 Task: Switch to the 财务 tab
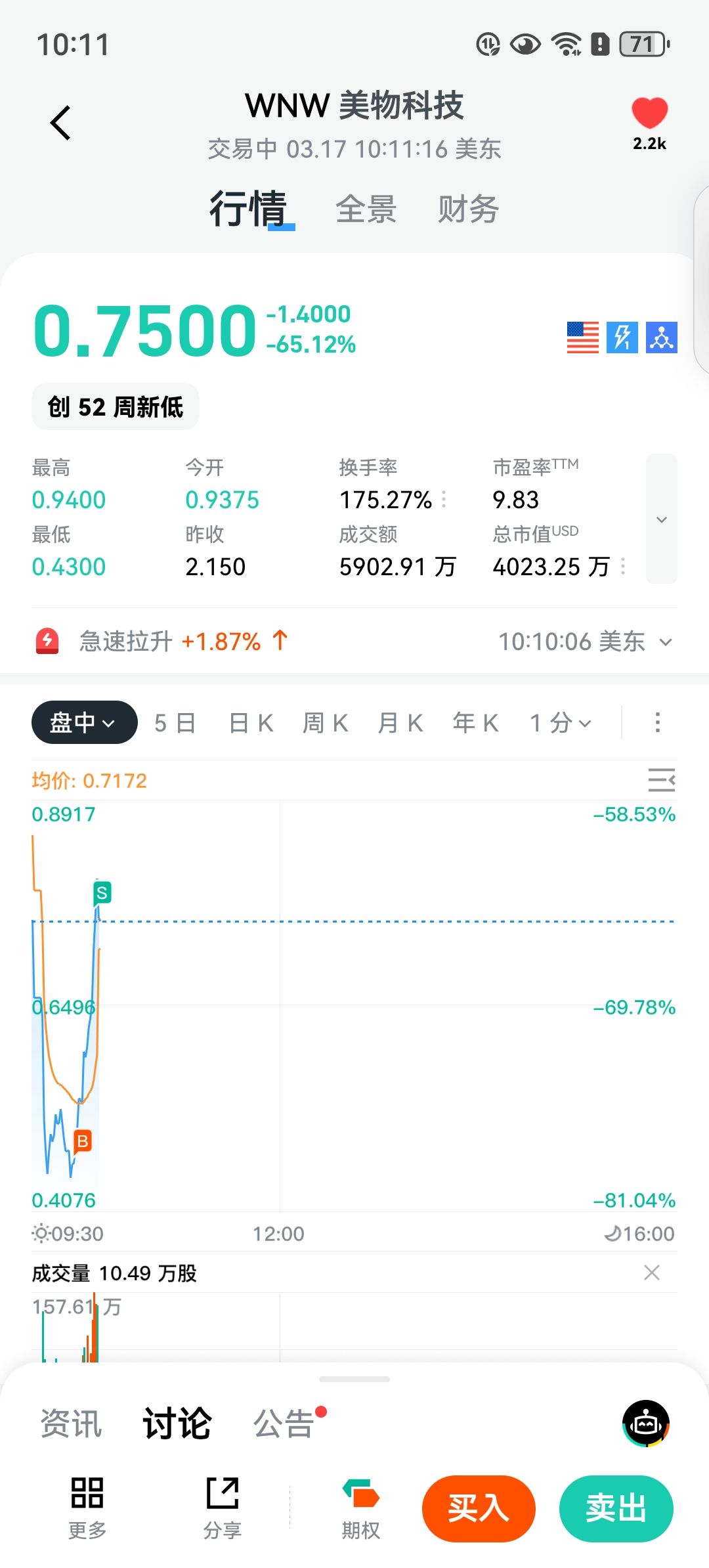click(x=468, y=209)
